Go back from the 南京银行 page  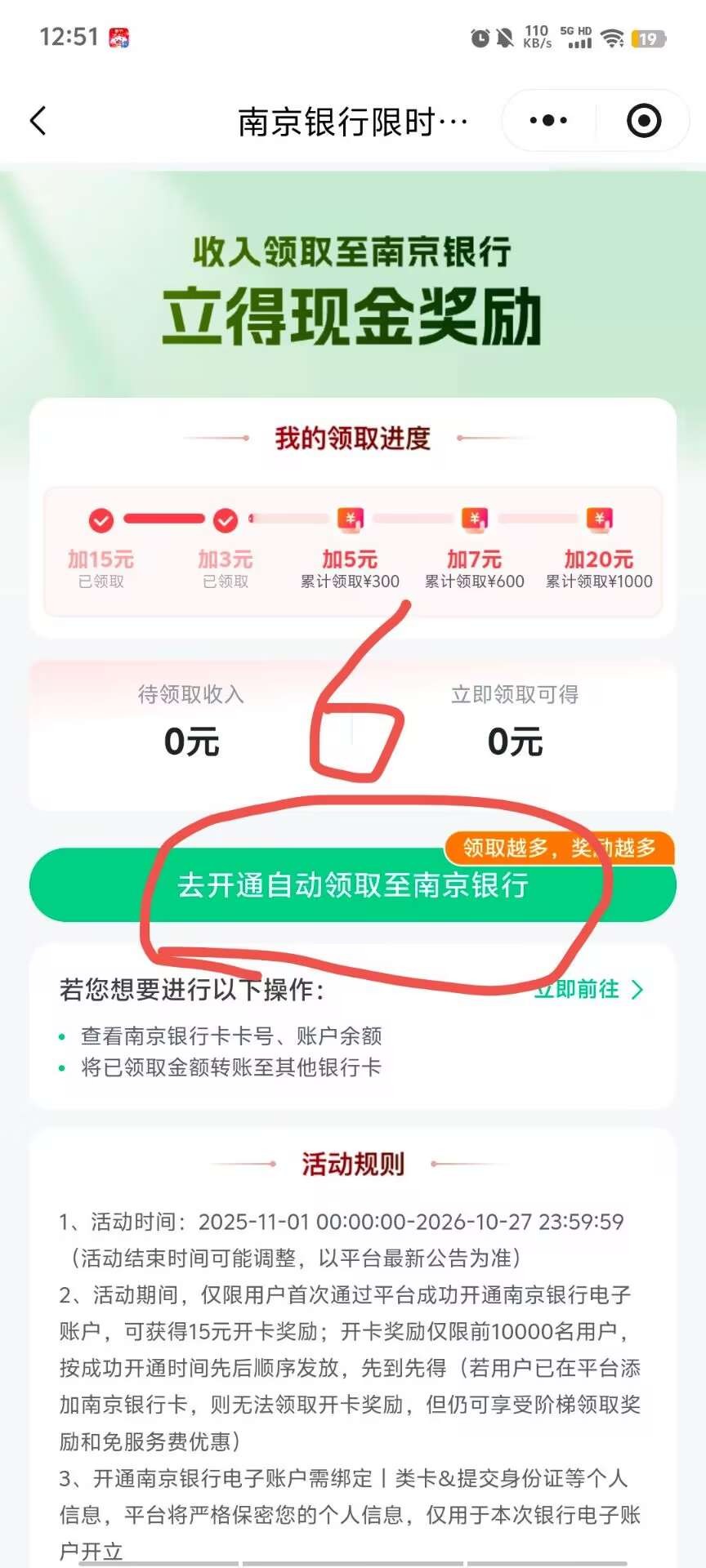point(38,121)
